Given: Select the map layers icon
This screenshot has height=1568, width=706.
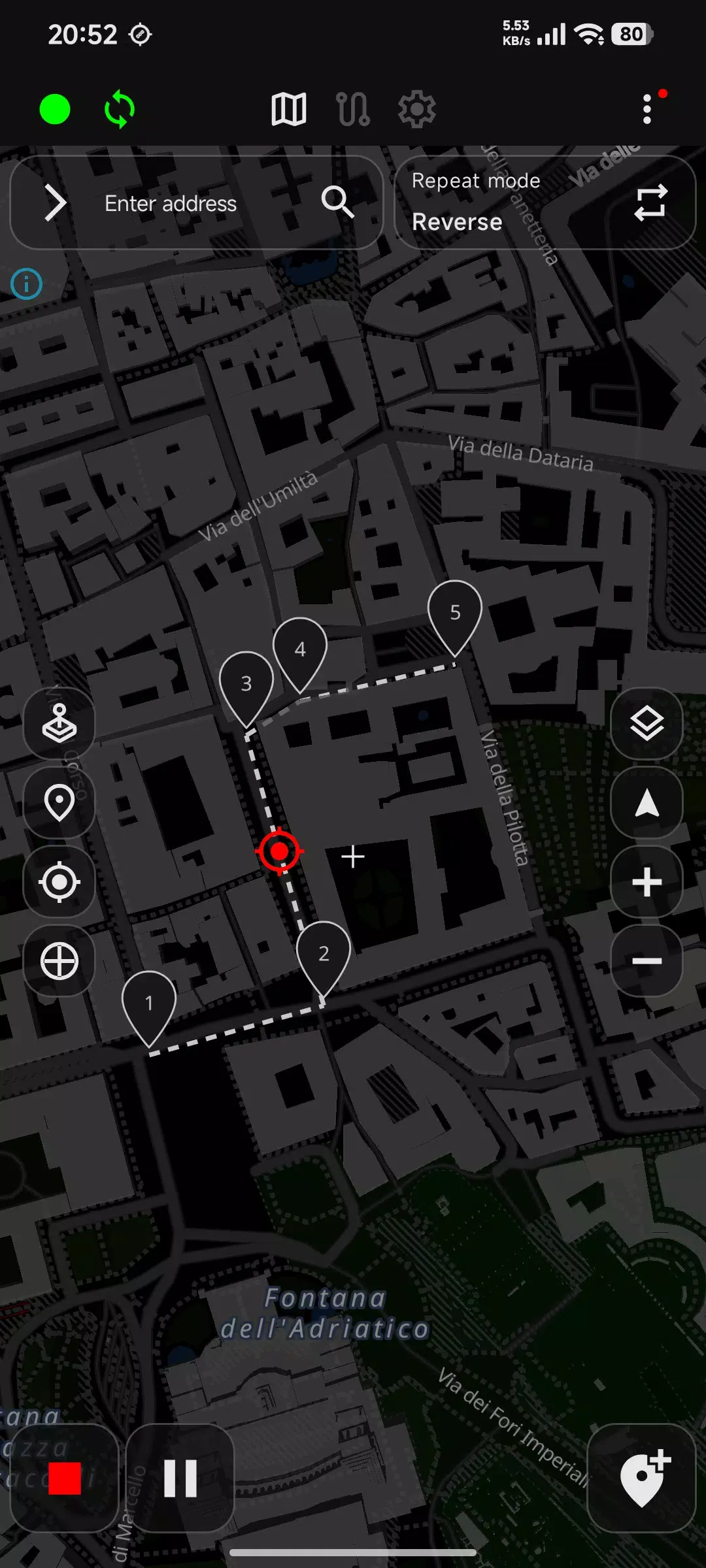Looking at the screenshot, I should [x=647, y=723].
